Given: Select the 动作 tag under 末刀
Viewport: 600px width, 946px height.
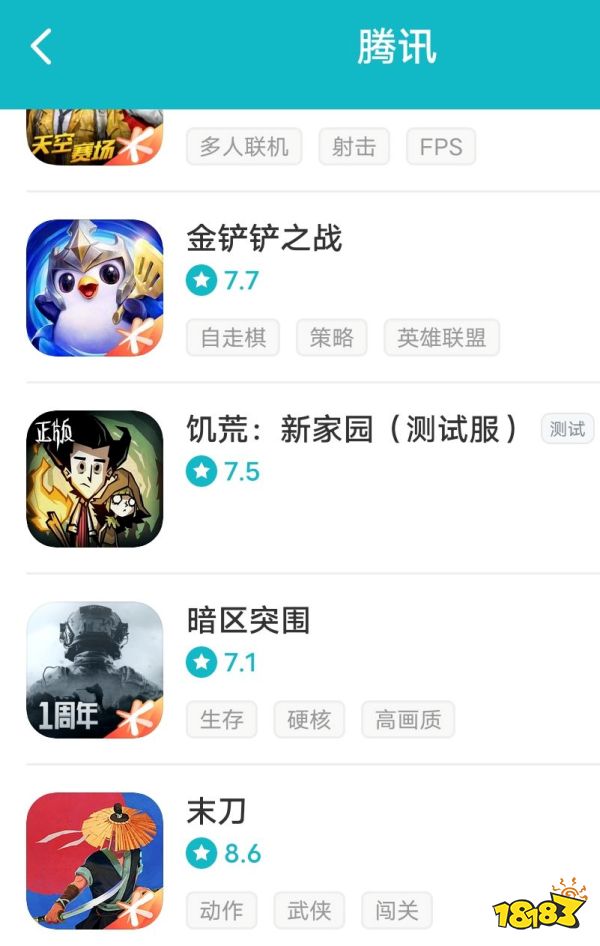Looking at the screenshot, I should (x=222, y=911).
